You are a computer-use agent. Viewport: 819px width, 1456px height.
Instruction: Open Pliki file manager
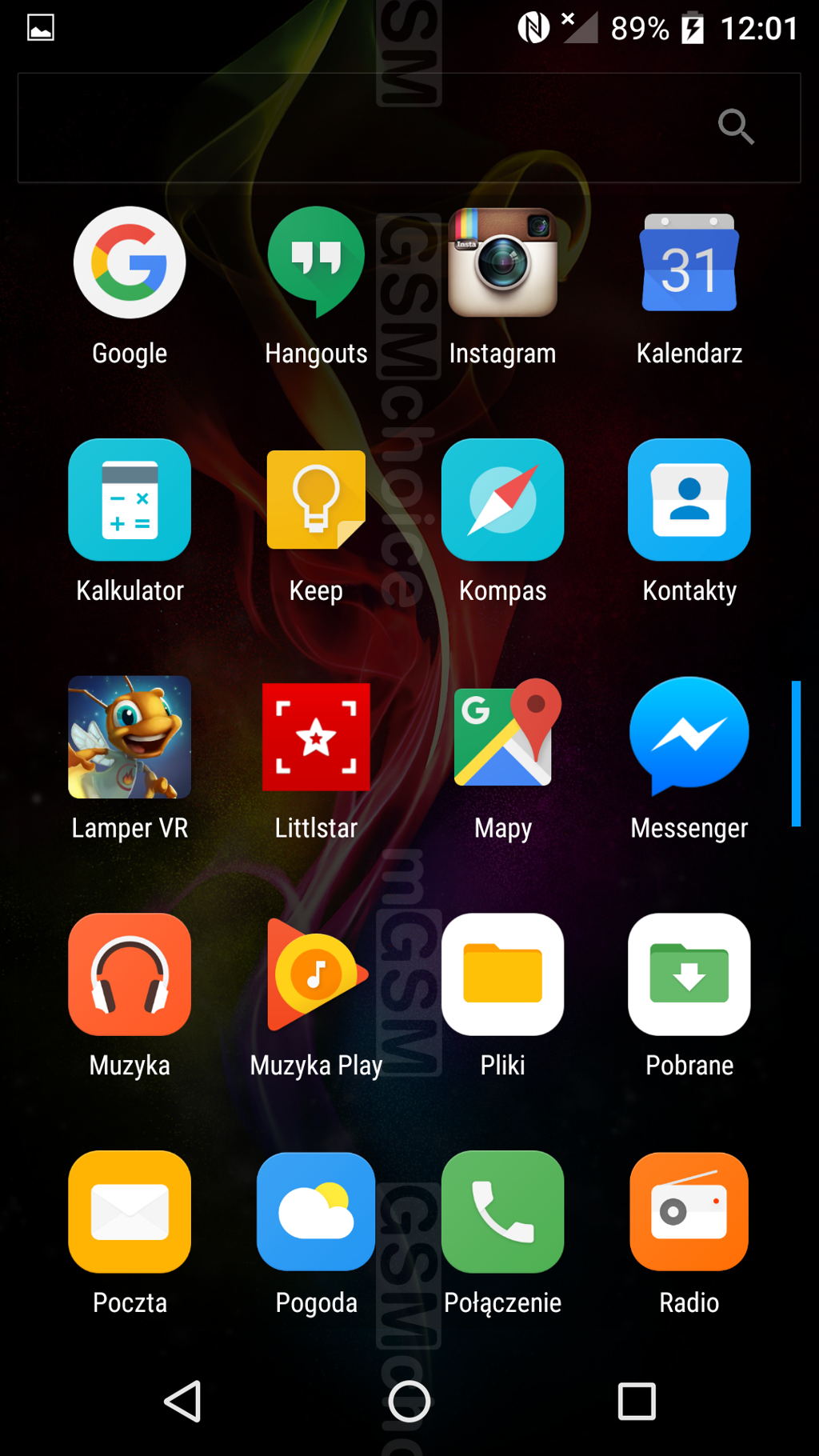(x=502, y=974)
